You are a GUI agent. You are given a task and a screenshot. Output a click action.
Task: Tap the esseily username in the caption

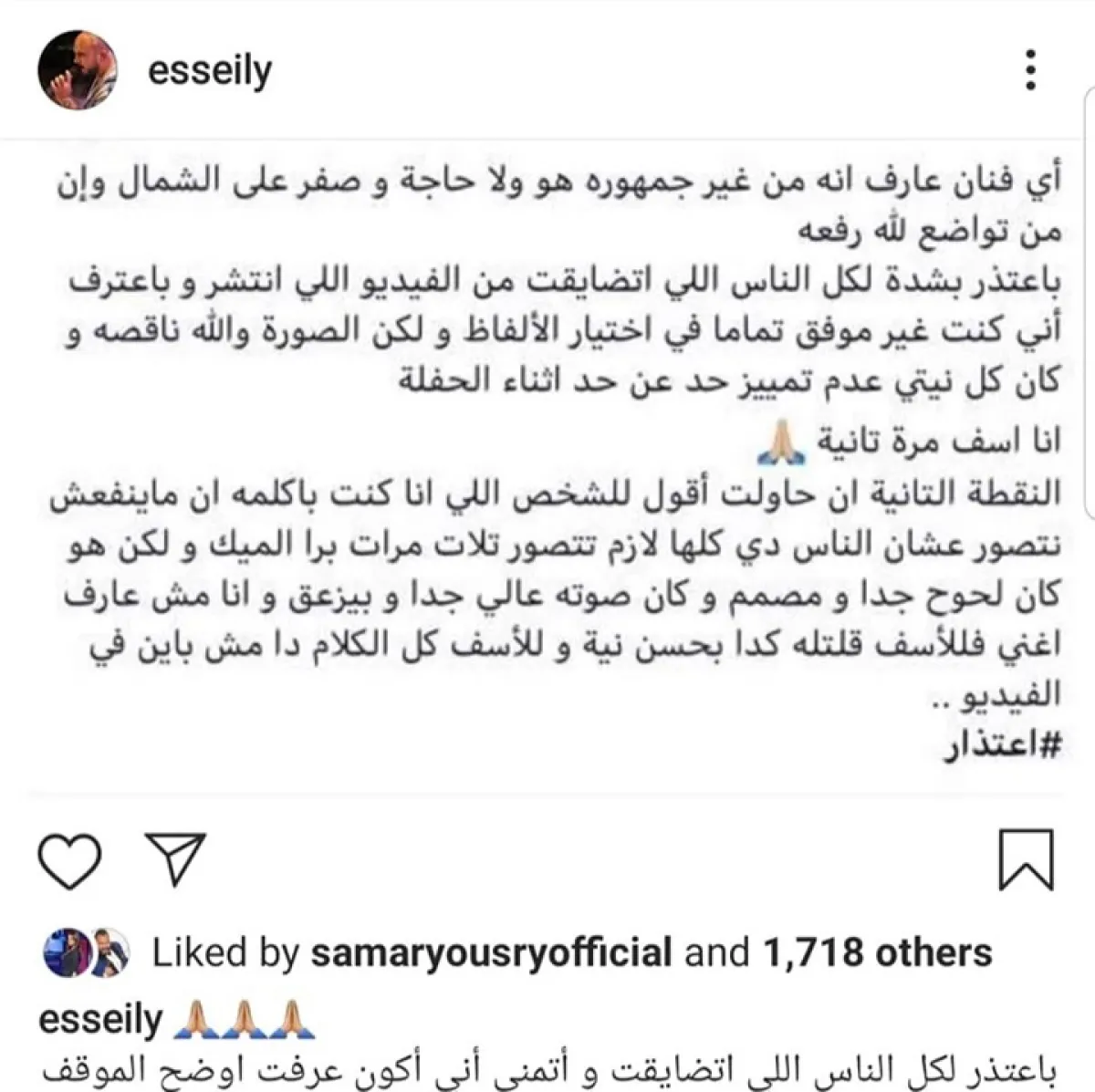pyautogui.click(x=100, y=1019)
